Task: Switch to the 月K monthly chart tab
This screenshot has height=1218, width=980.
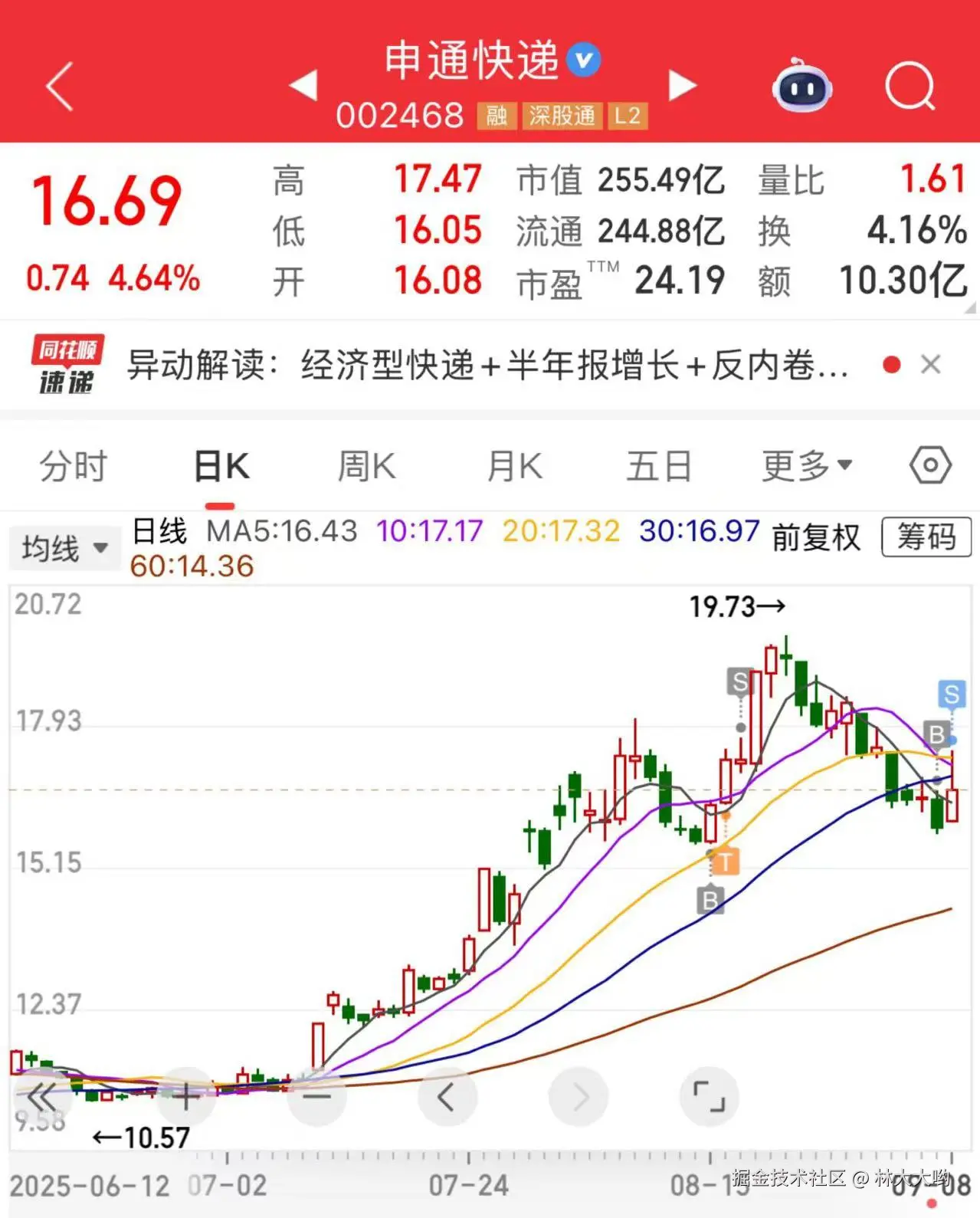Action: pyautogui.click(x=512, y=465)
